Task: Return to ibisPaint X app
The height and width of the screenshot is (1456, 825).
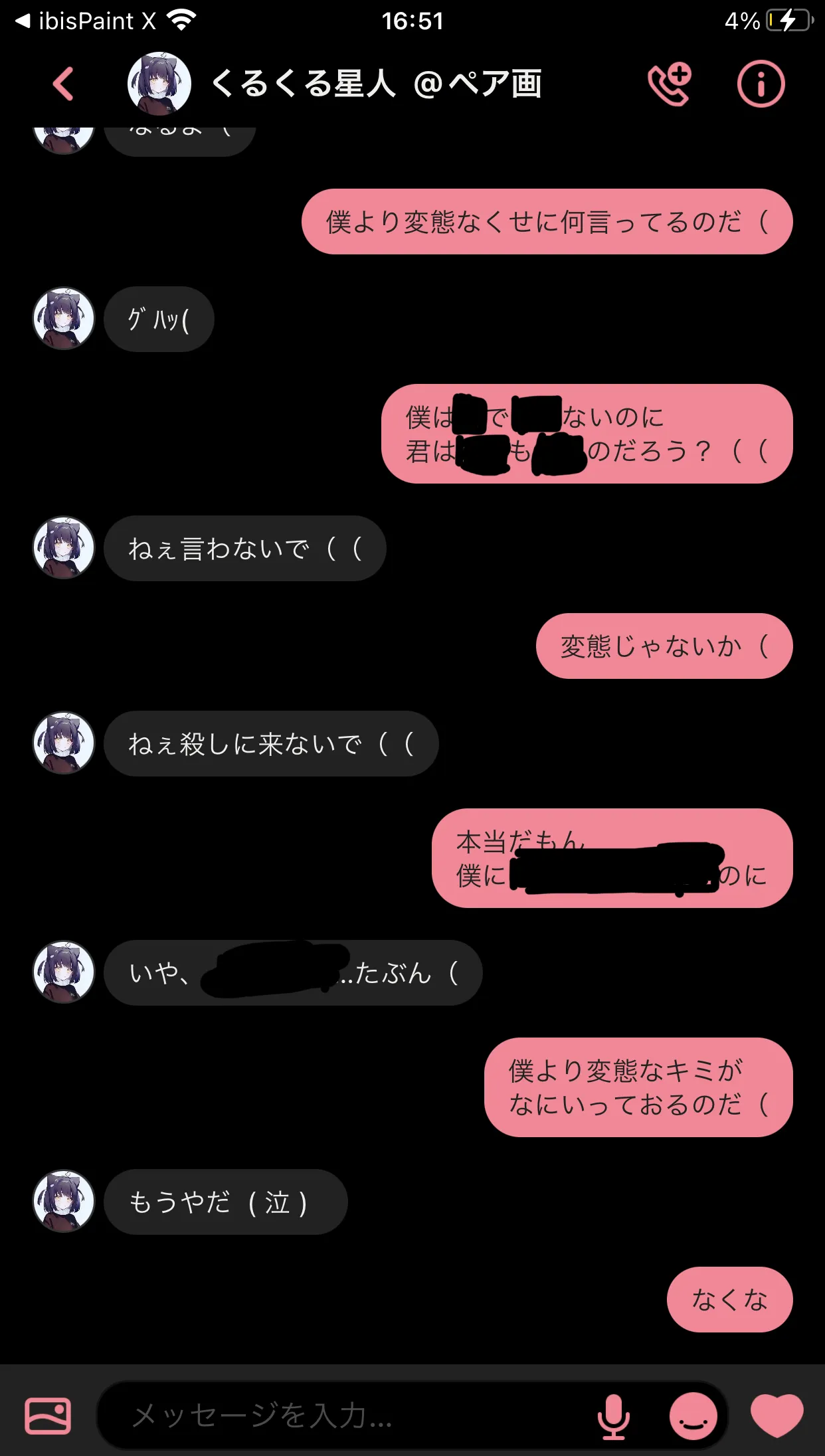Action: coord(86,21)
